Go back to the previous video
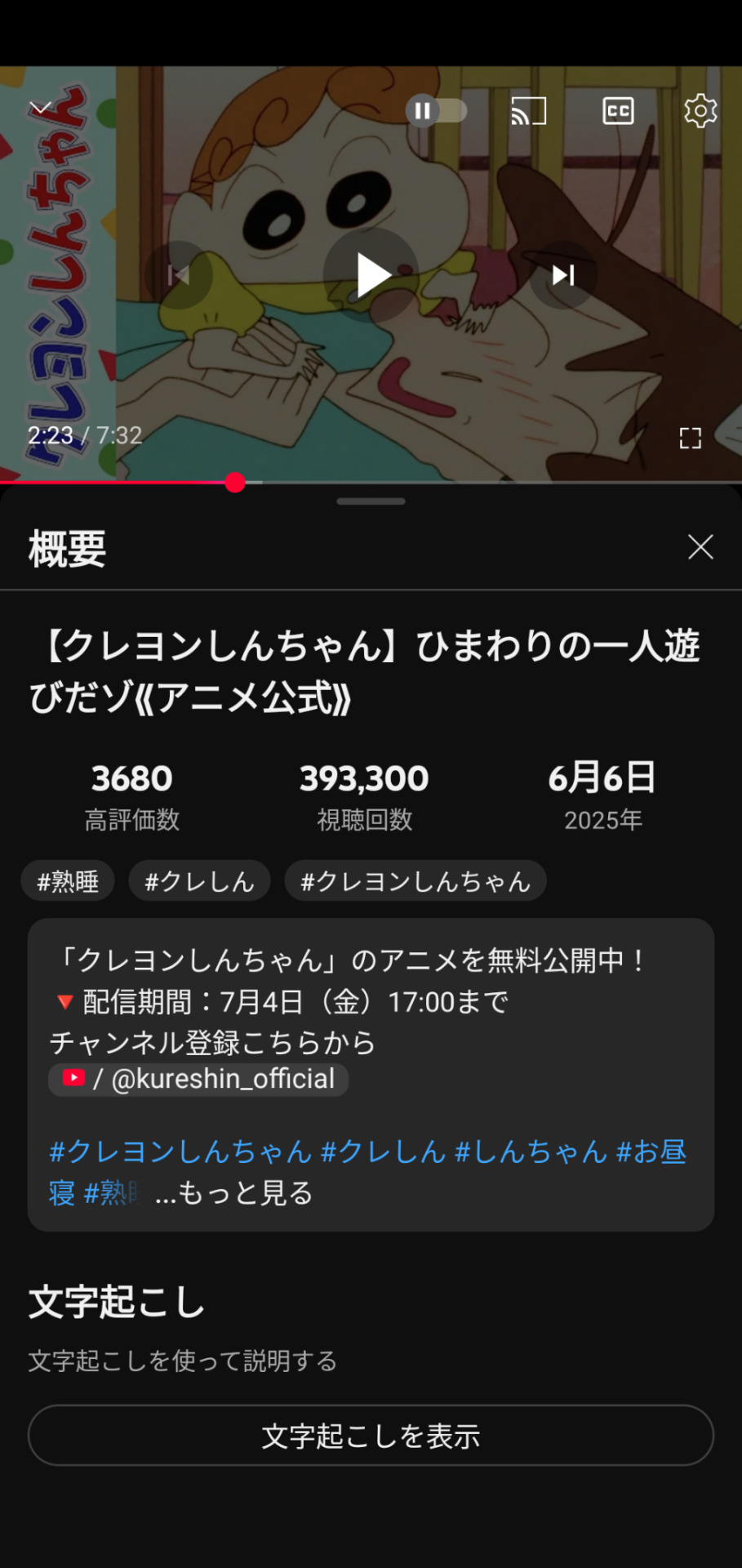742x1568 pixels. [x=179, y=275]
